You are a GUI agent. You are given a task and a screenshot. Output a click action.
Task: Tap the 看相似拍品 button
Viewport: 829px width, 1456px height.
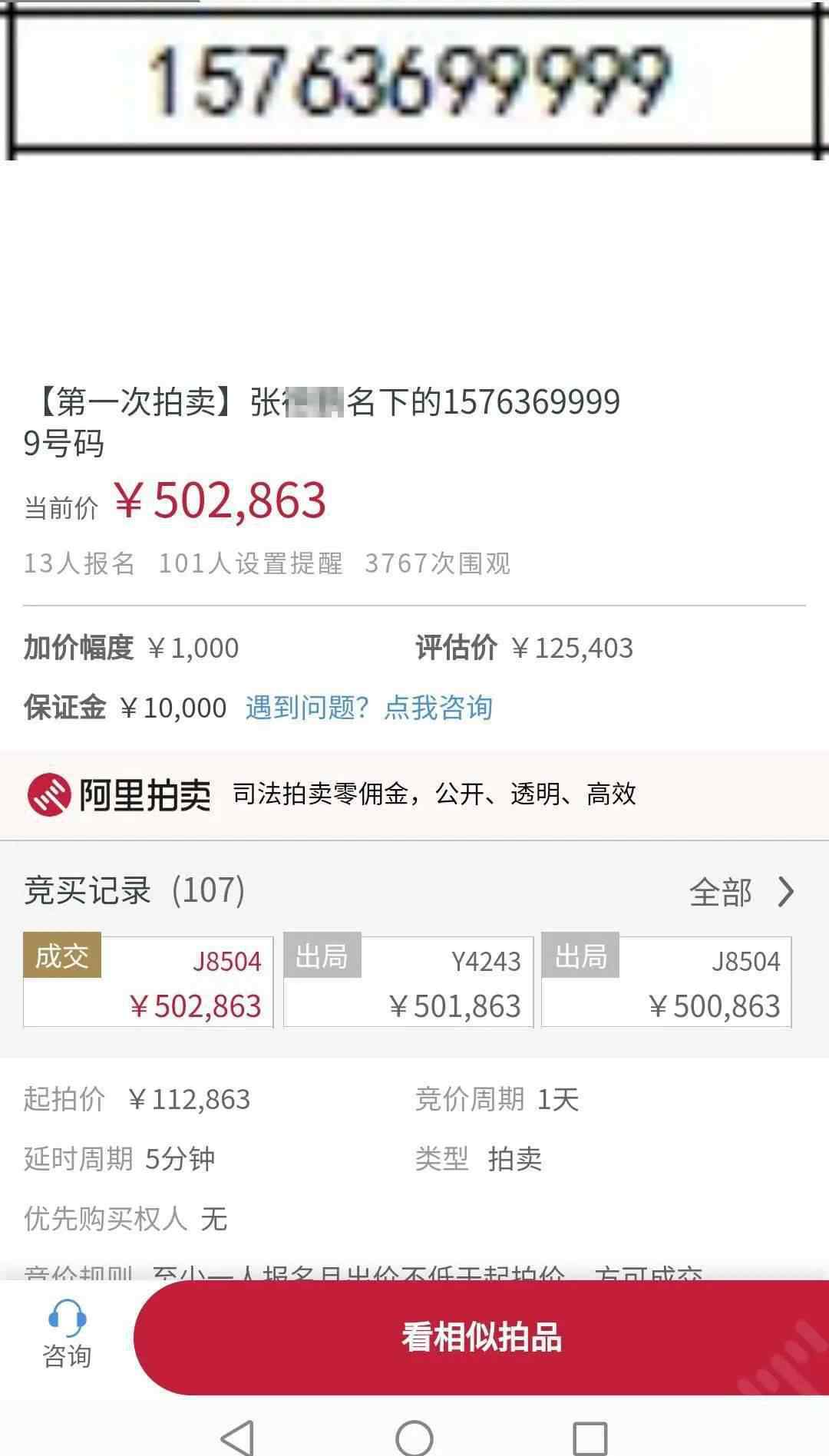(x=481, y=1337)
